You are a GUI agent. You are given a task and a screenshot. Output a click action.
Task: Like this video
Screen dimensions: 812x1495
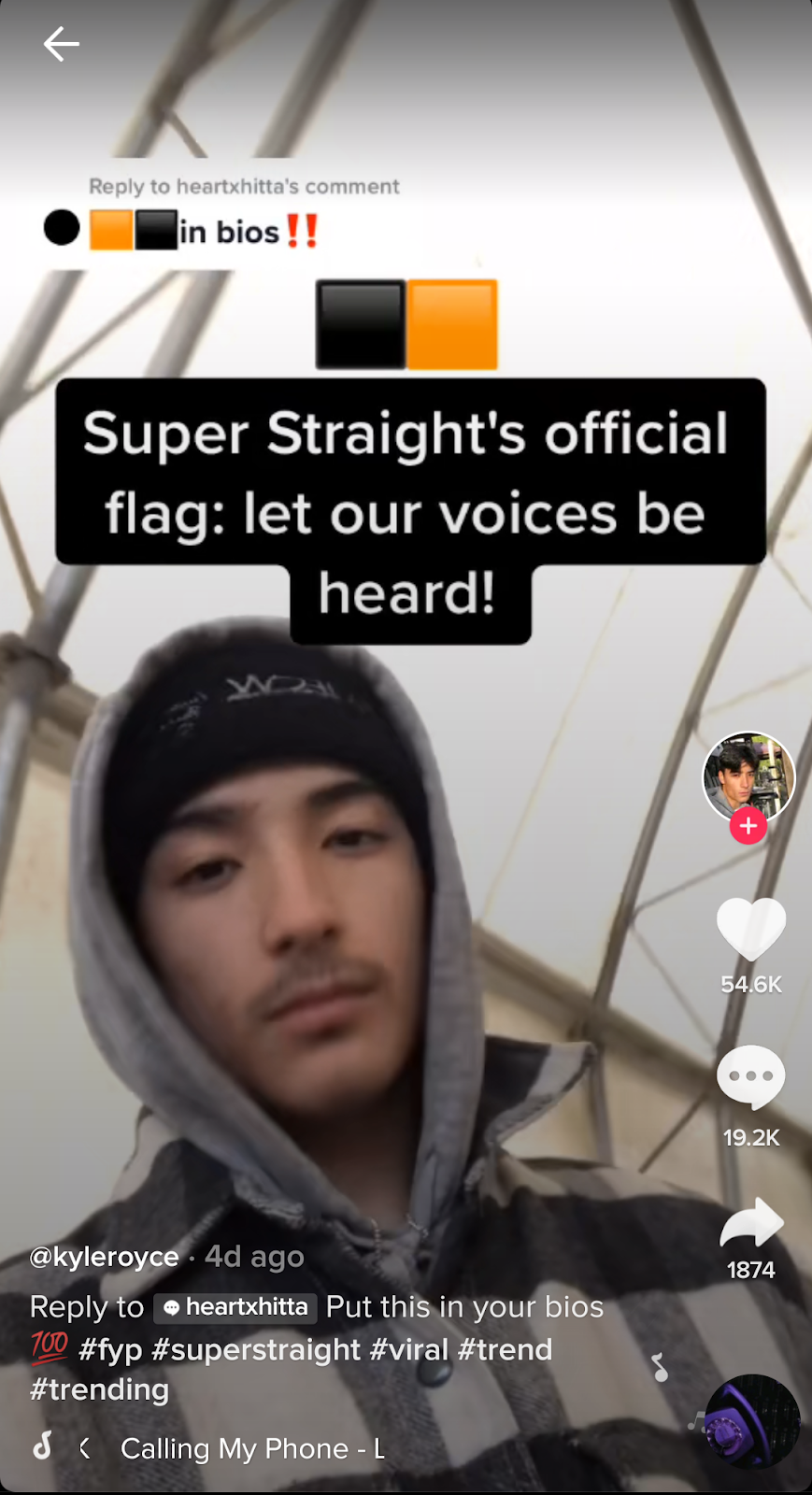click(751, 930)
